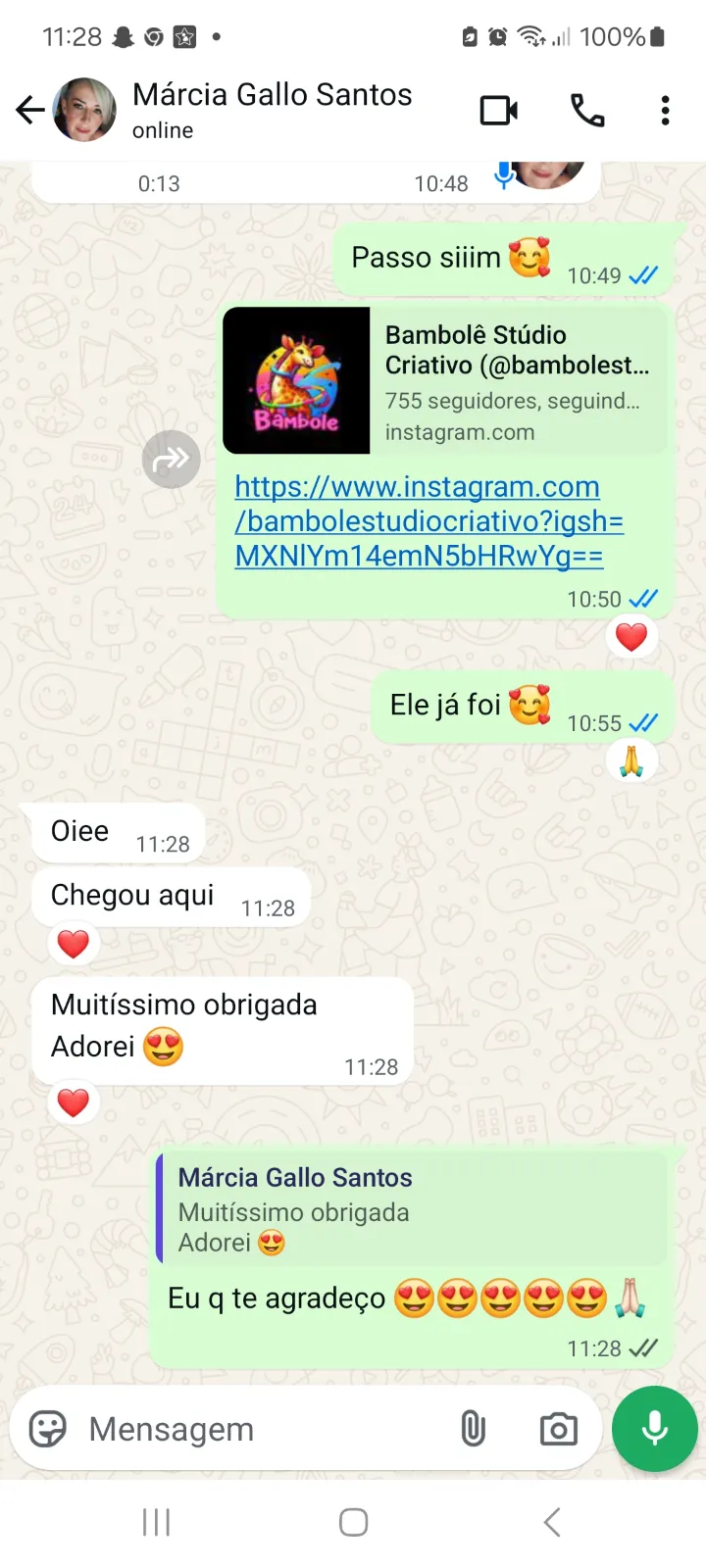Start a voice call with Márcia
706x1568 pixels.
coord(587,111)
